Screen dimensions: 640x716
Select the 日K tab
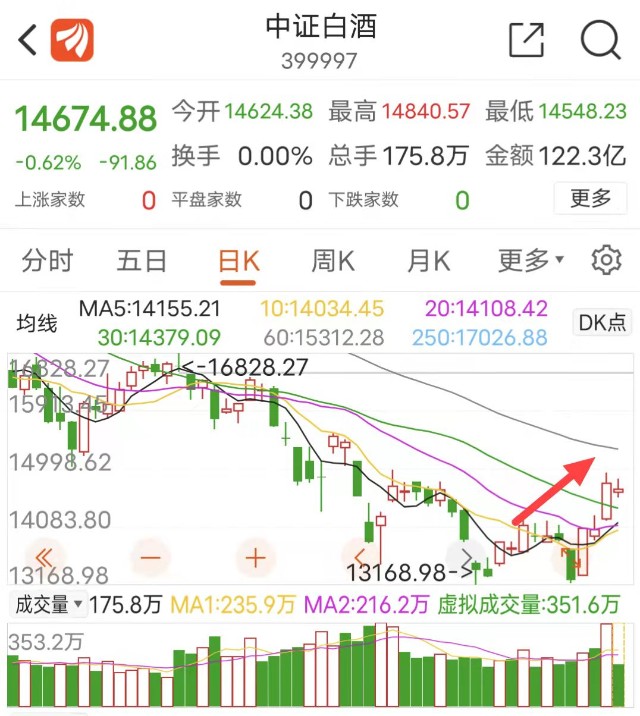pyautogui.click(x=238, y=261)
